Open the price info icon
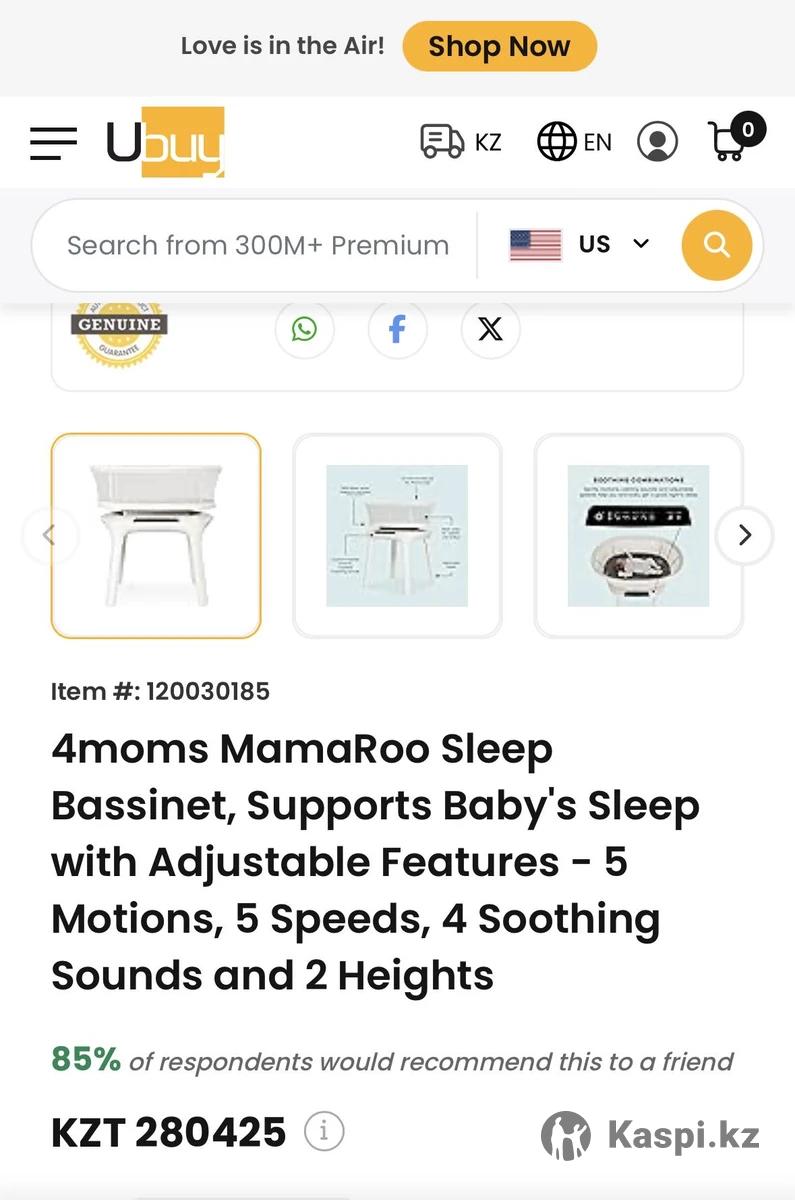Screen dimensions: 795x1200 click(x=324, y=1132)
